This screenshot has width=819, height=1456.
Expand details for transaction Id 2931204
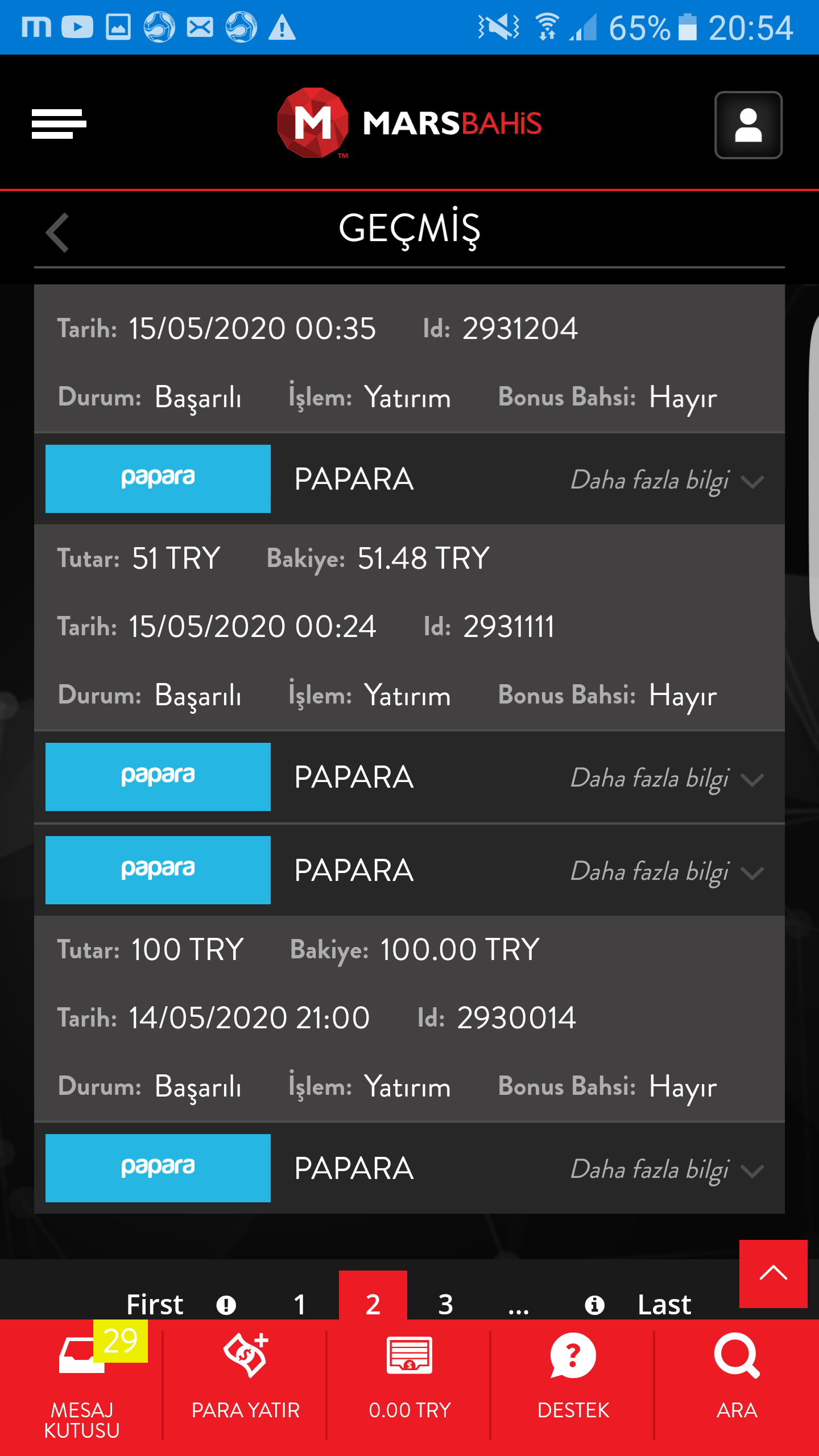(x=667, y=480)
